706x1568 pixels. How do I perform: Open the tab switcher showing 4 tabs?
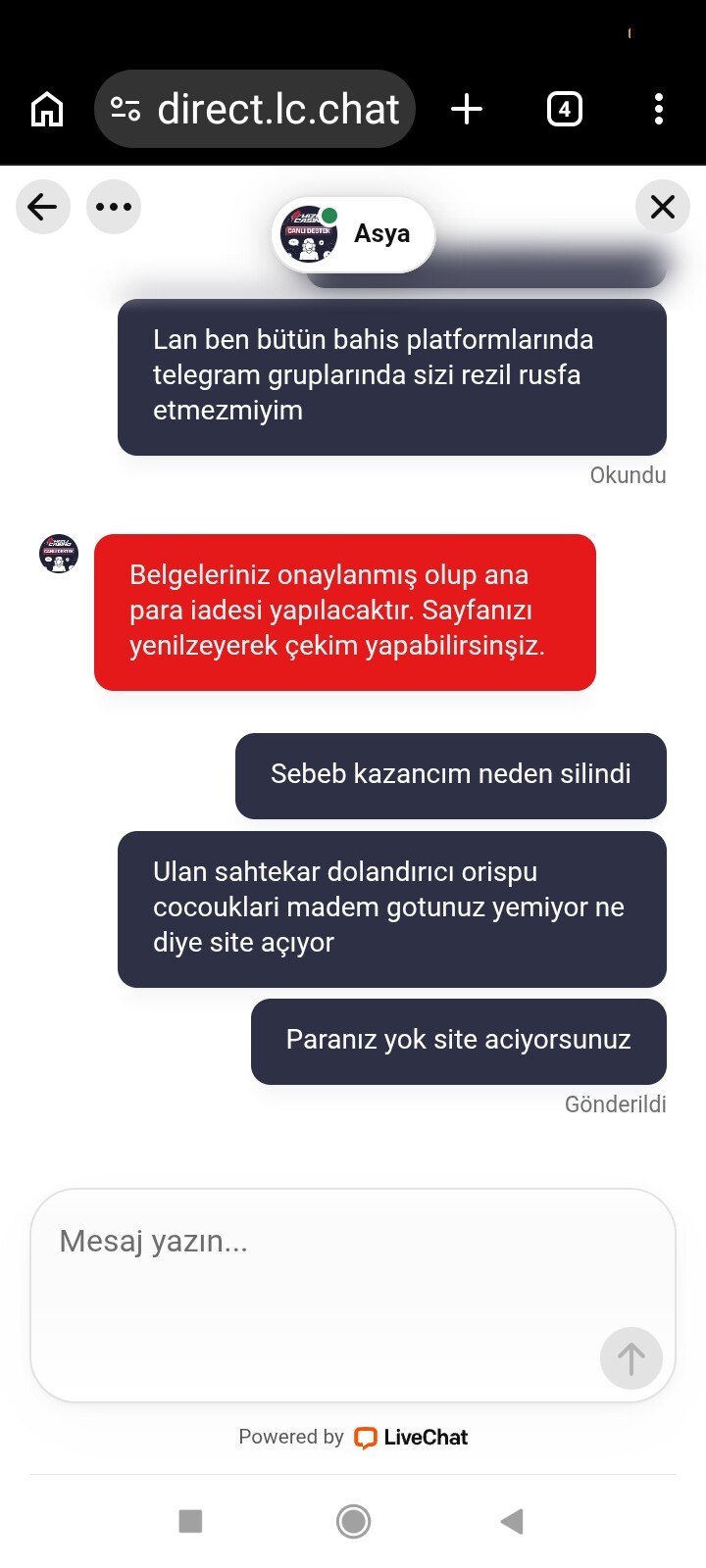tap(565, 109)
